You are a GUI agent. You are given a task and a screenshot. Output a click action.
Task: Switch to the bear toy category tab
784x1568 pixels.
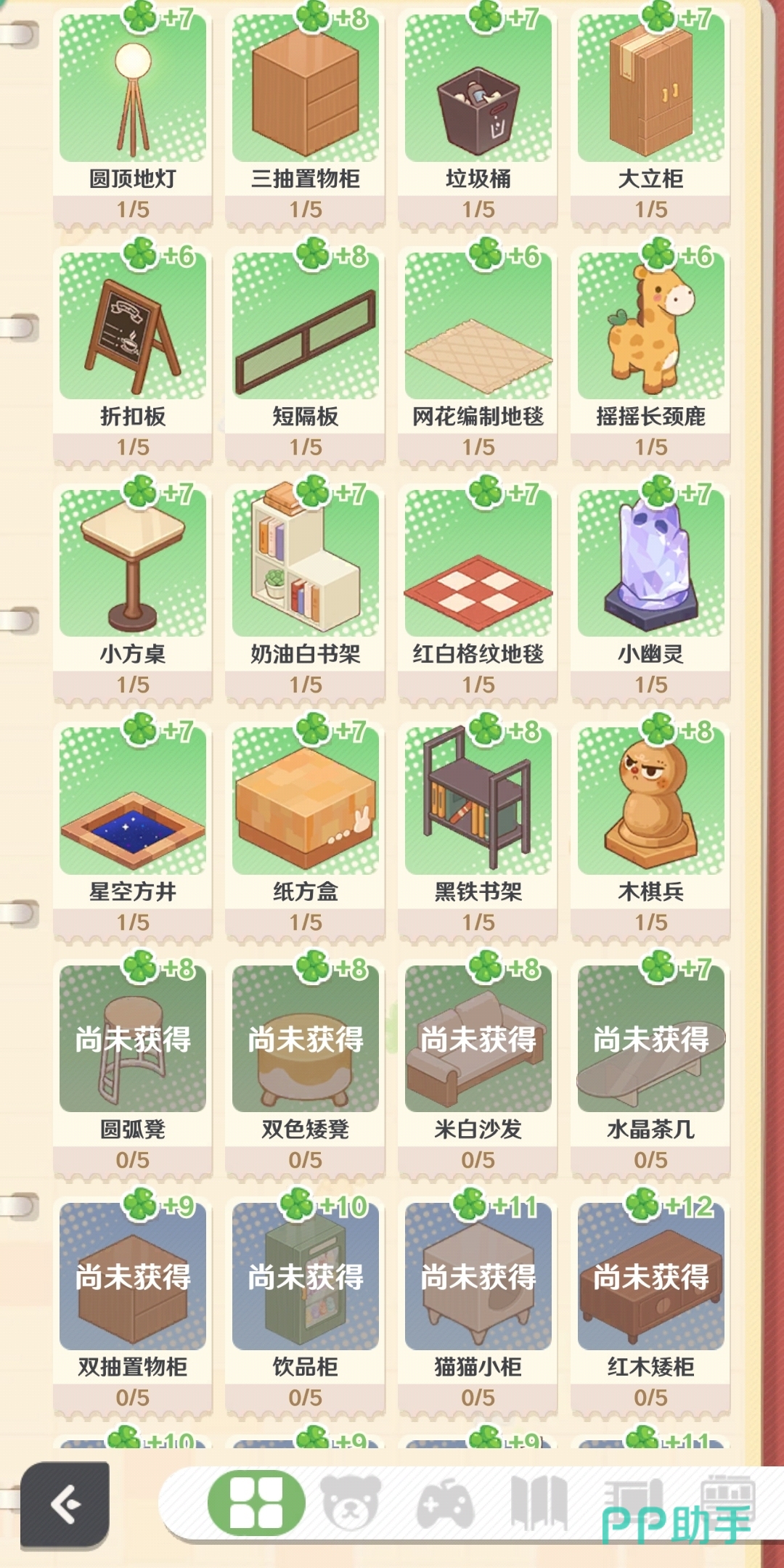pos(351,1502)
